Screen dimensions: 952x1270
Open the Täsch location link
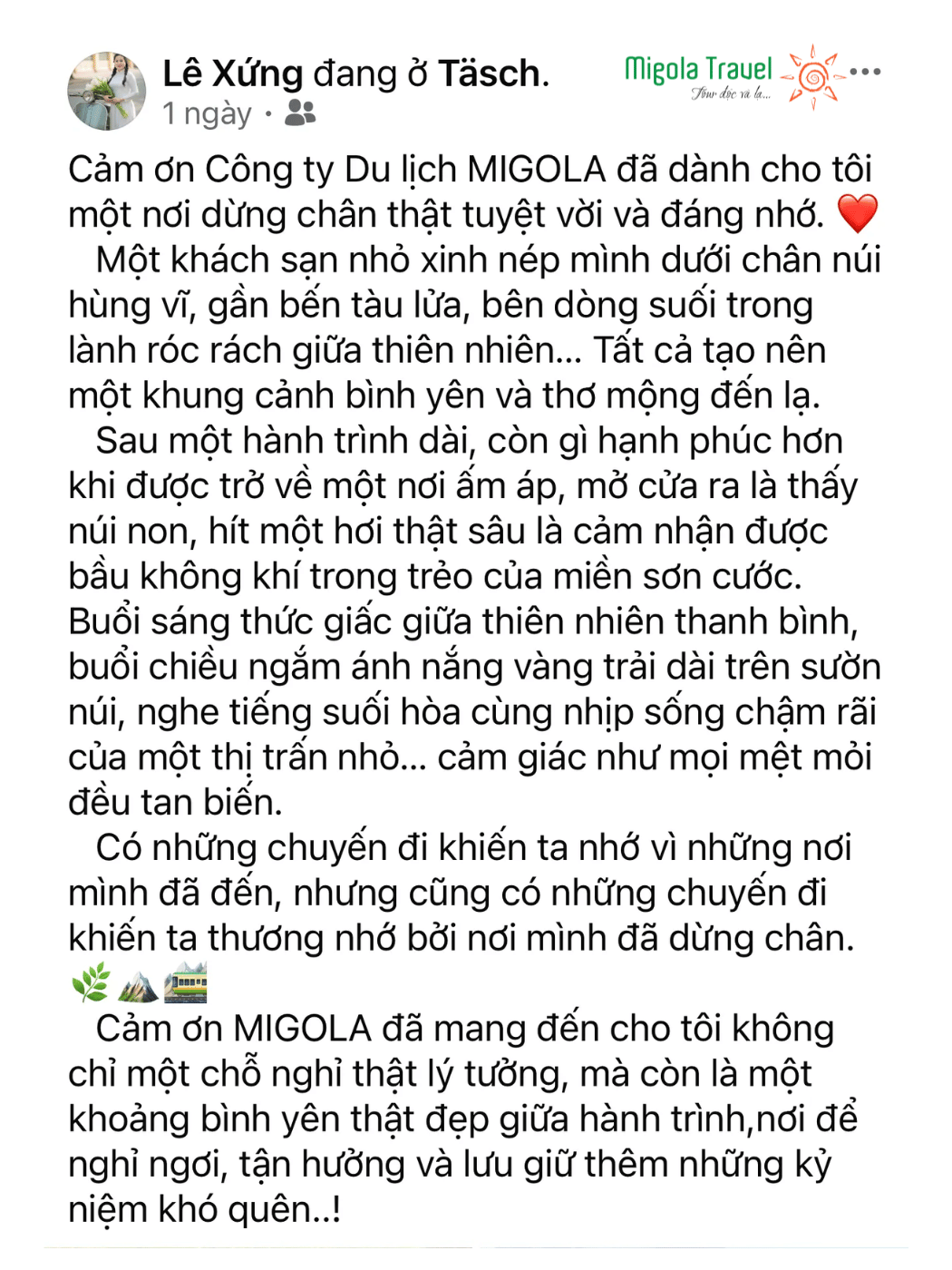click(x=490, y=73)
